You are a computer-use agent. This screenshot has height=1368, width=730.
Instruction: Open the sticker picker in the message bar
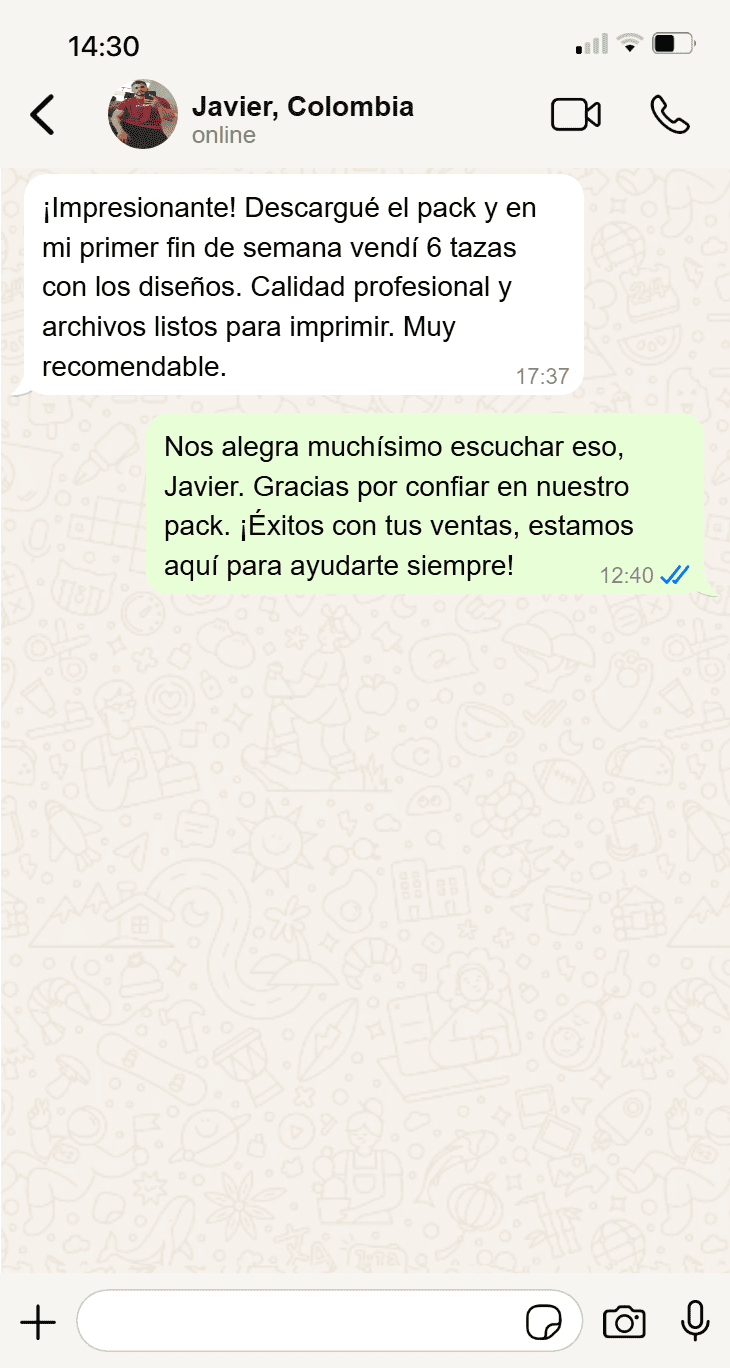[545, 1321]
